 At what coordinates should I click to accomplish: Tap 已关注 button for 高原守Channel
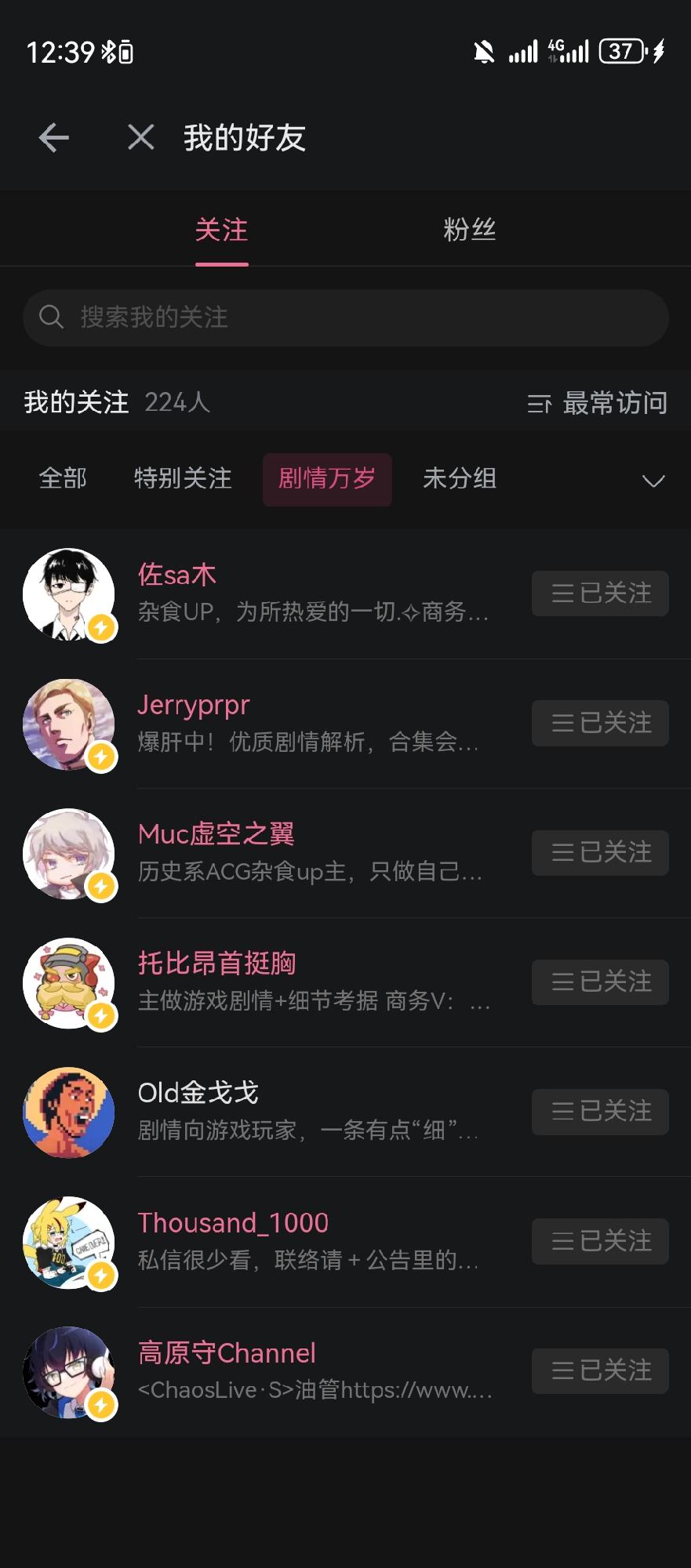tap(600, 1370)
